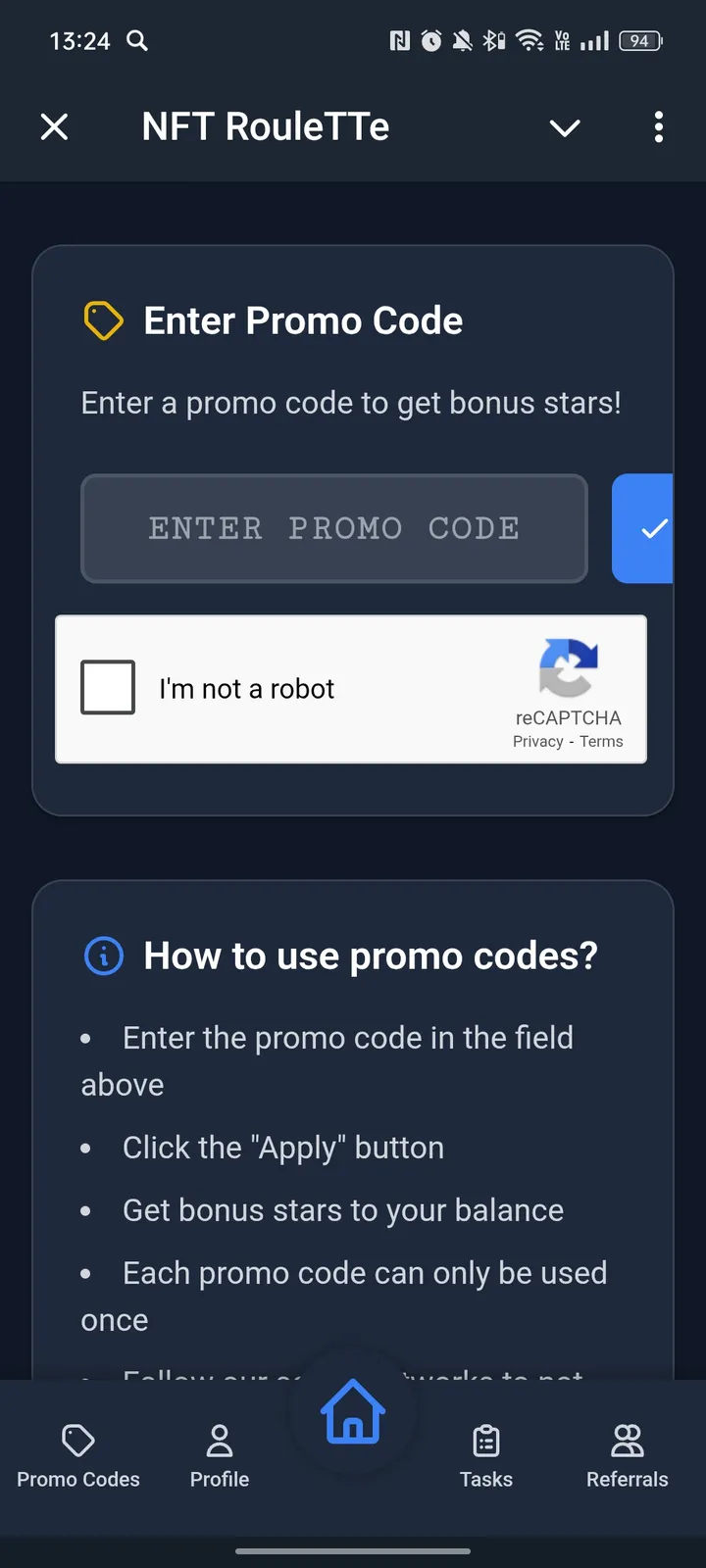
Task: Tap the central Home house icon
Action: (x=352, y=1411)
